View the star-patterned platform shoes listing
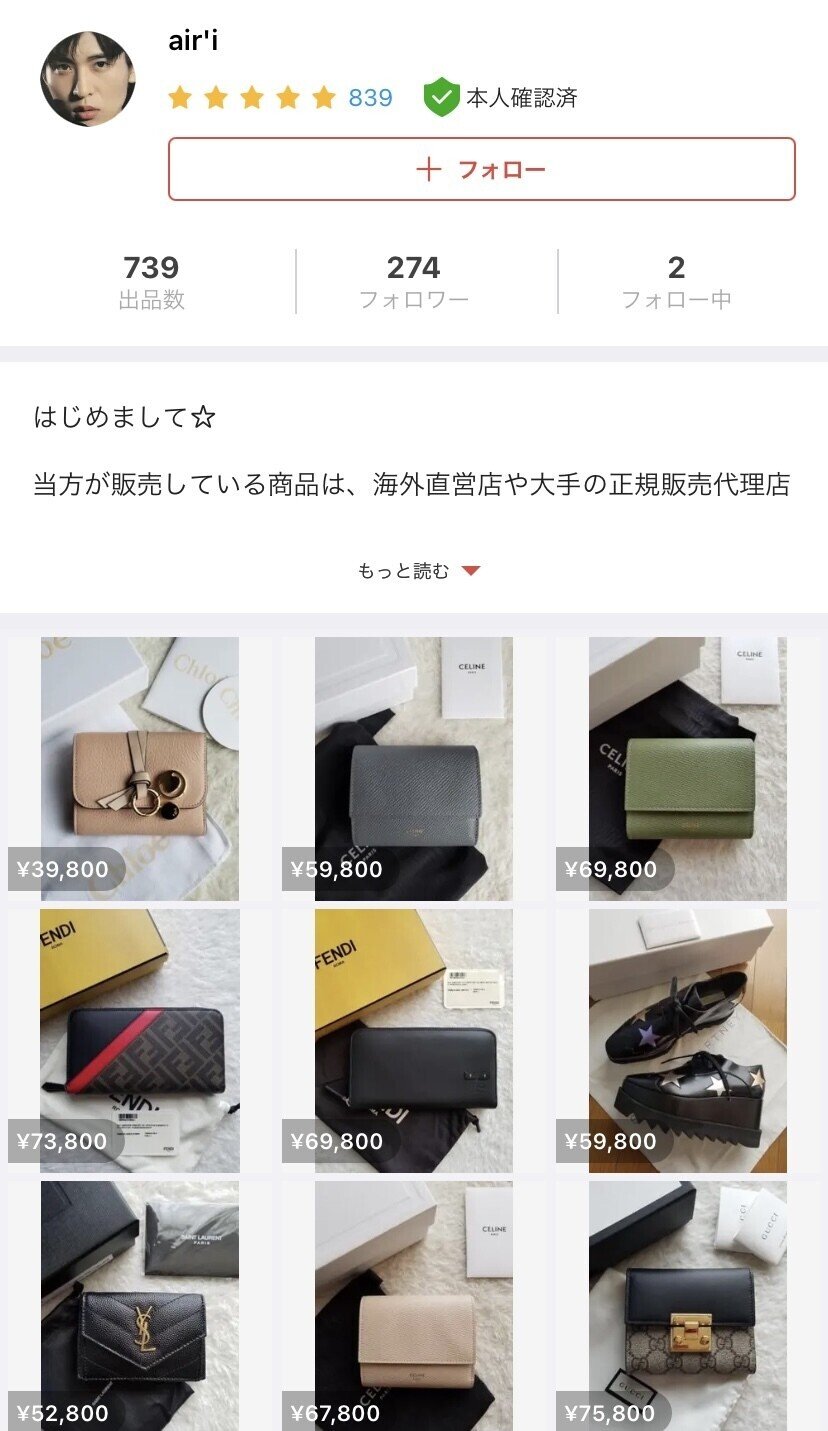The image size is (828, 1431). 688,1040
